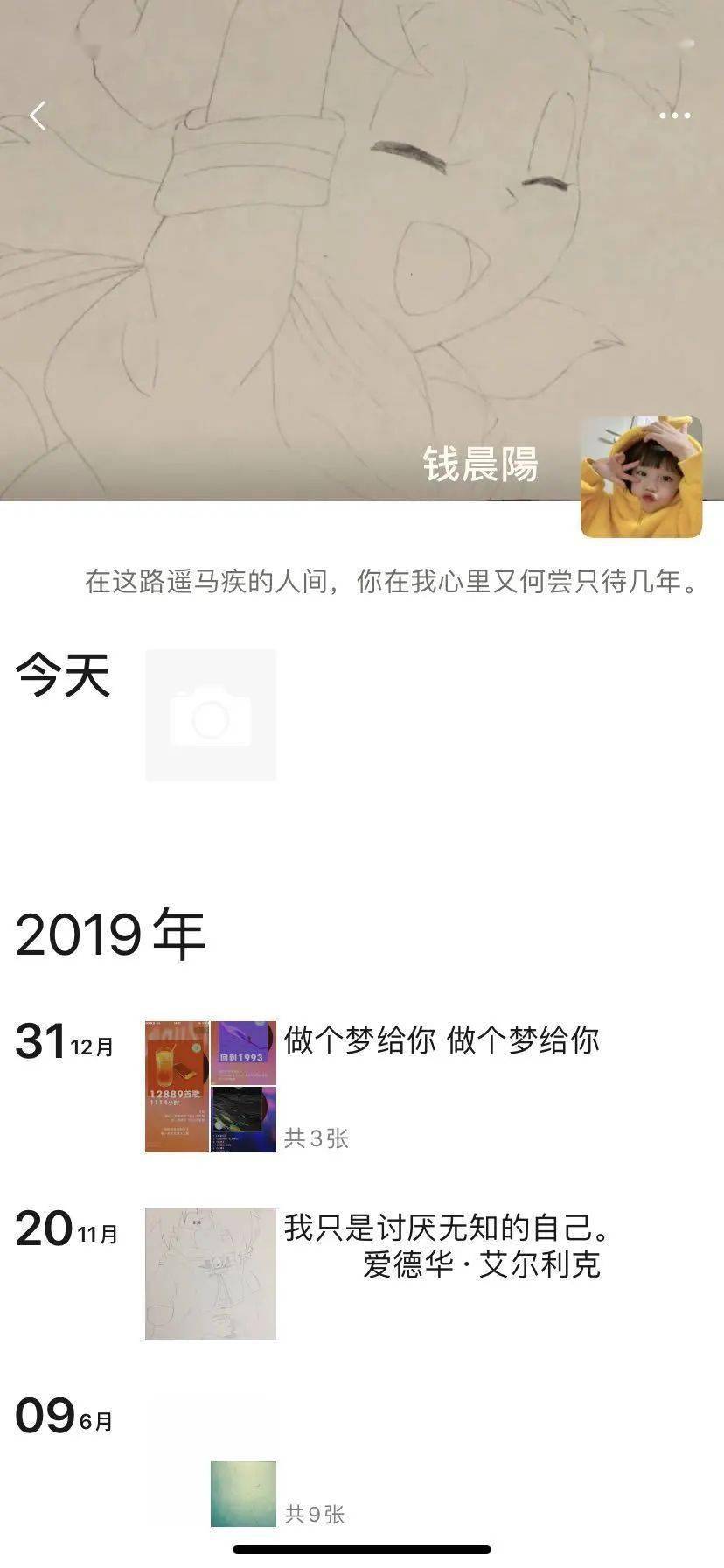Tap the camera tile to post today
The width and height of the screenshot is (724, 1568).
coord(211,715)
